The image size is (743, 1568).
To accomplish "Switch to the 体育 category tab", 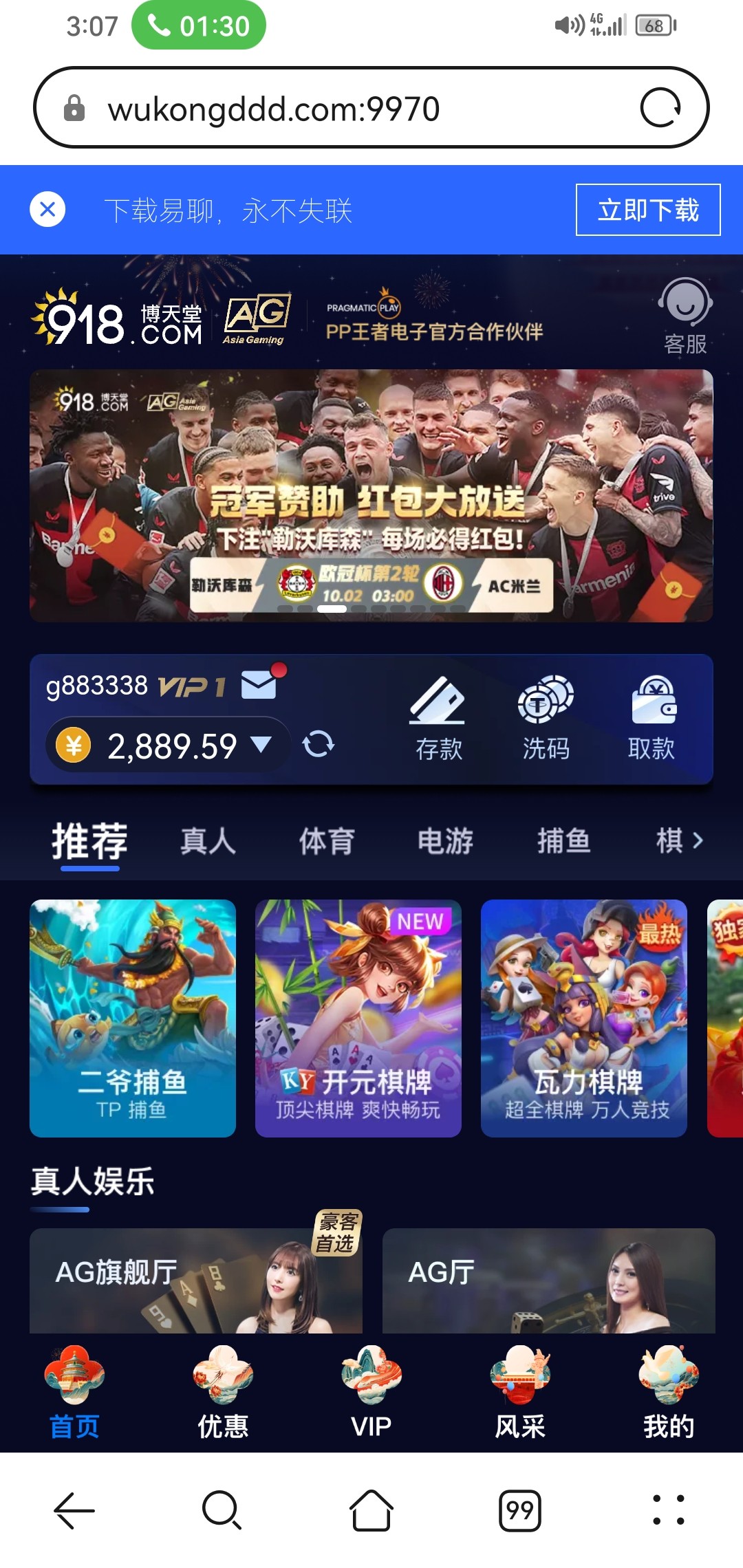I will click(x=327, y=841).
